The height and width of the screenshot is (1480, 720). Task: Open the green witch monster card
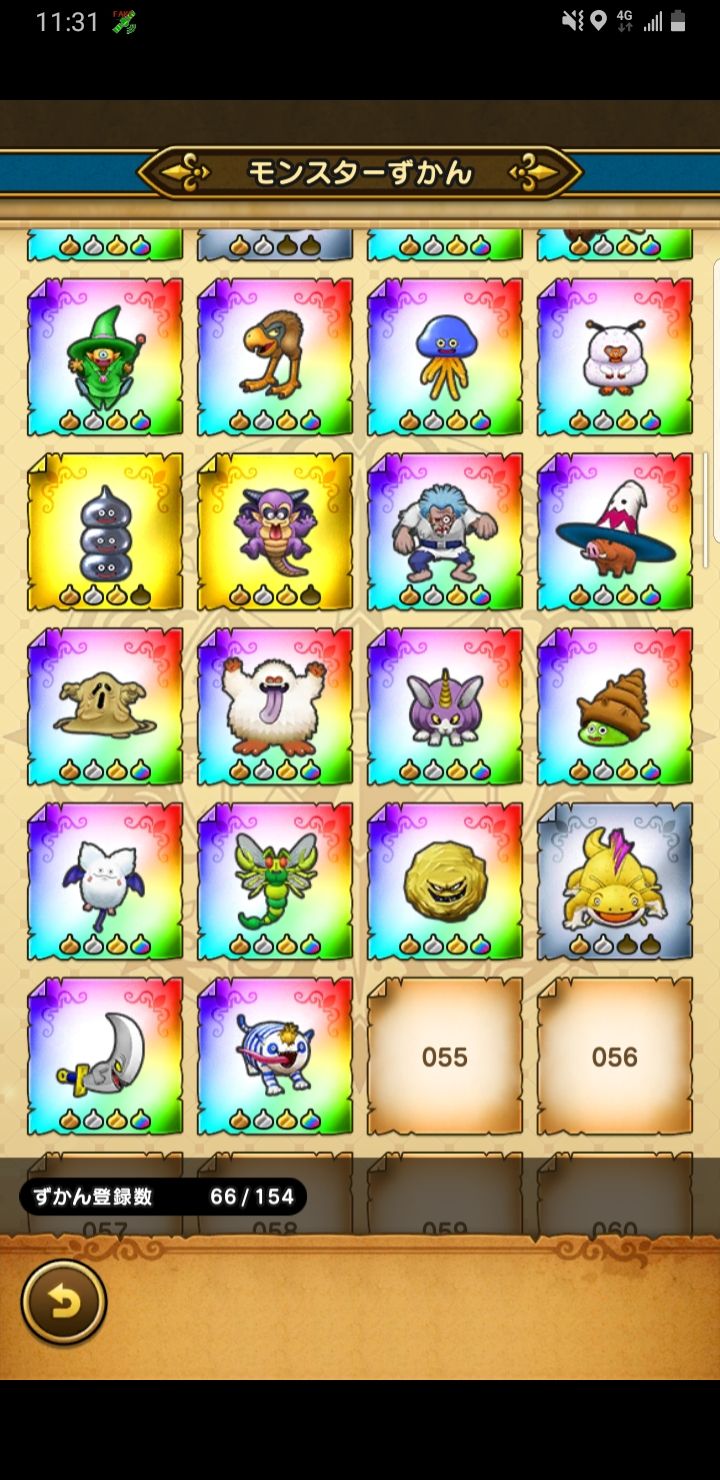click(x=105, y=357)
